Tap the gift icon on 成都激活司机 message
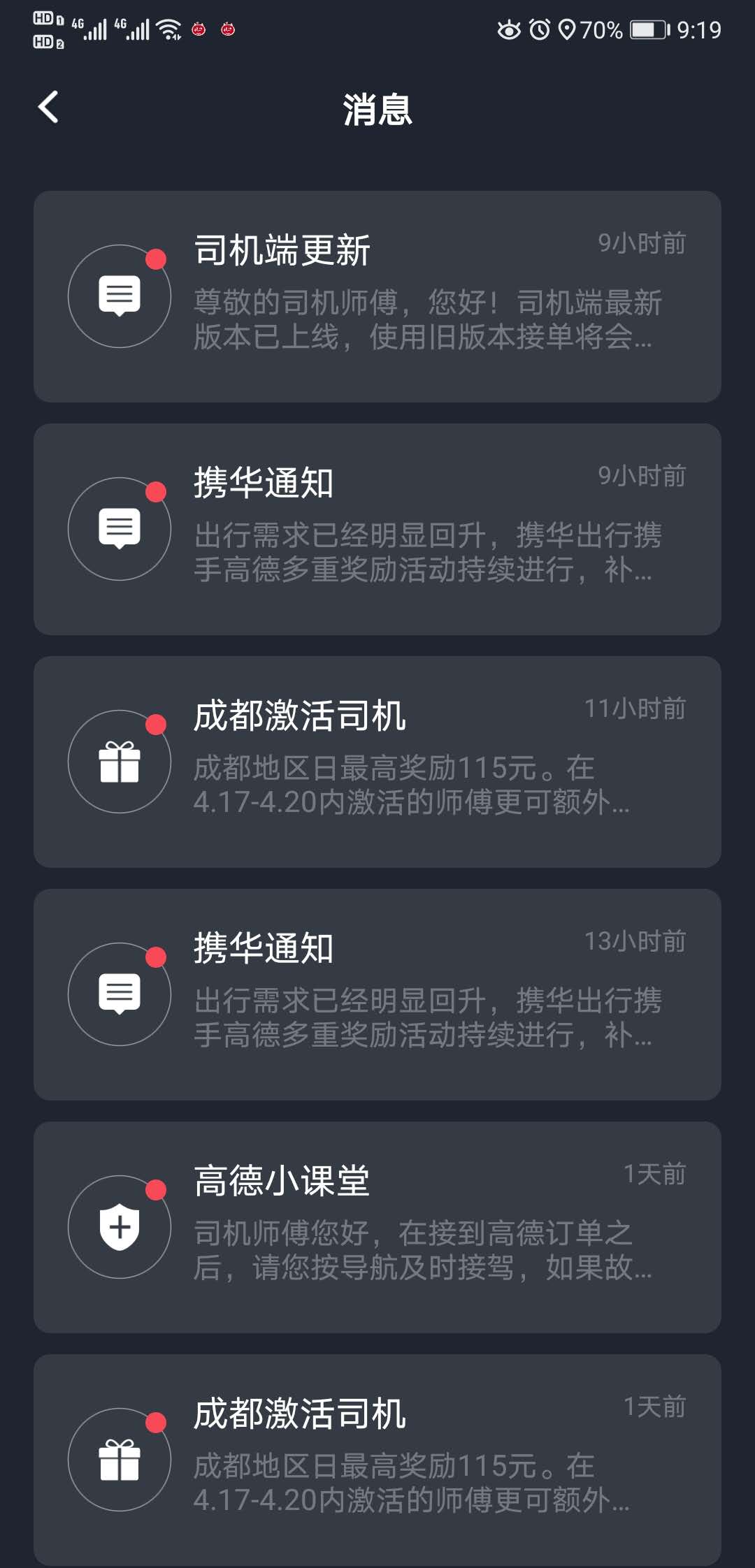This screenshot has height=1568, width=755. pyautogui.click(x=120, y=762)
